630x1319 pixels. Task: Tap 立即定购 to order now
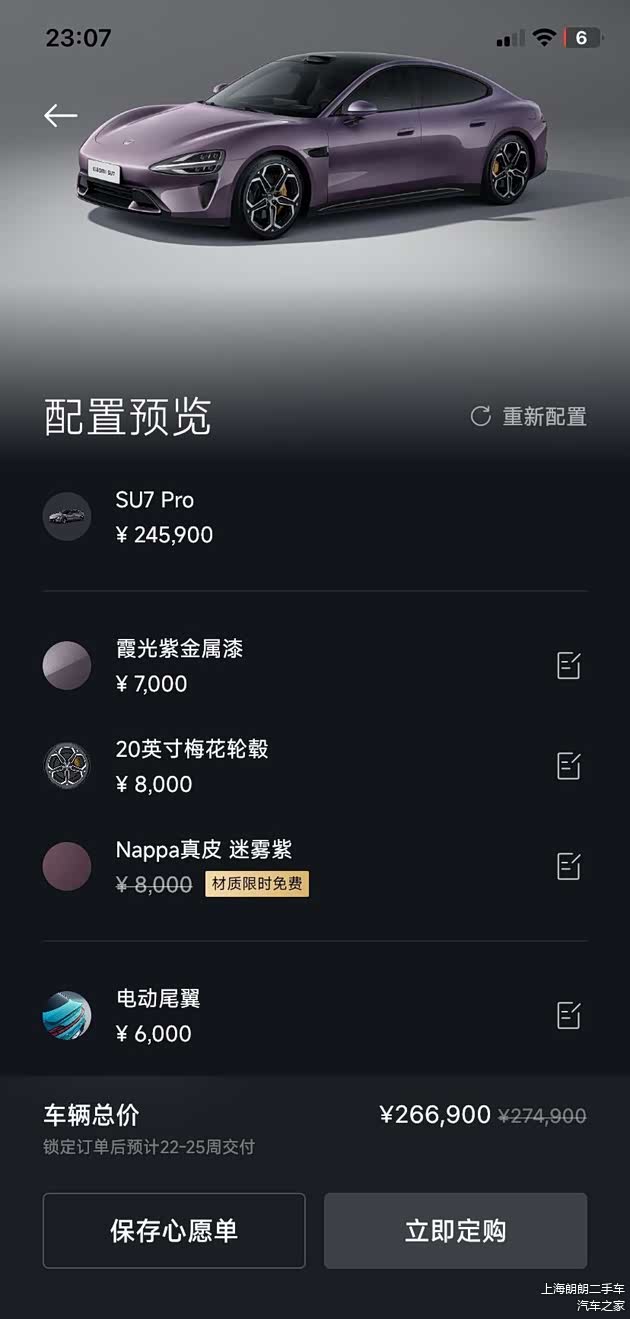point(455,1230)
